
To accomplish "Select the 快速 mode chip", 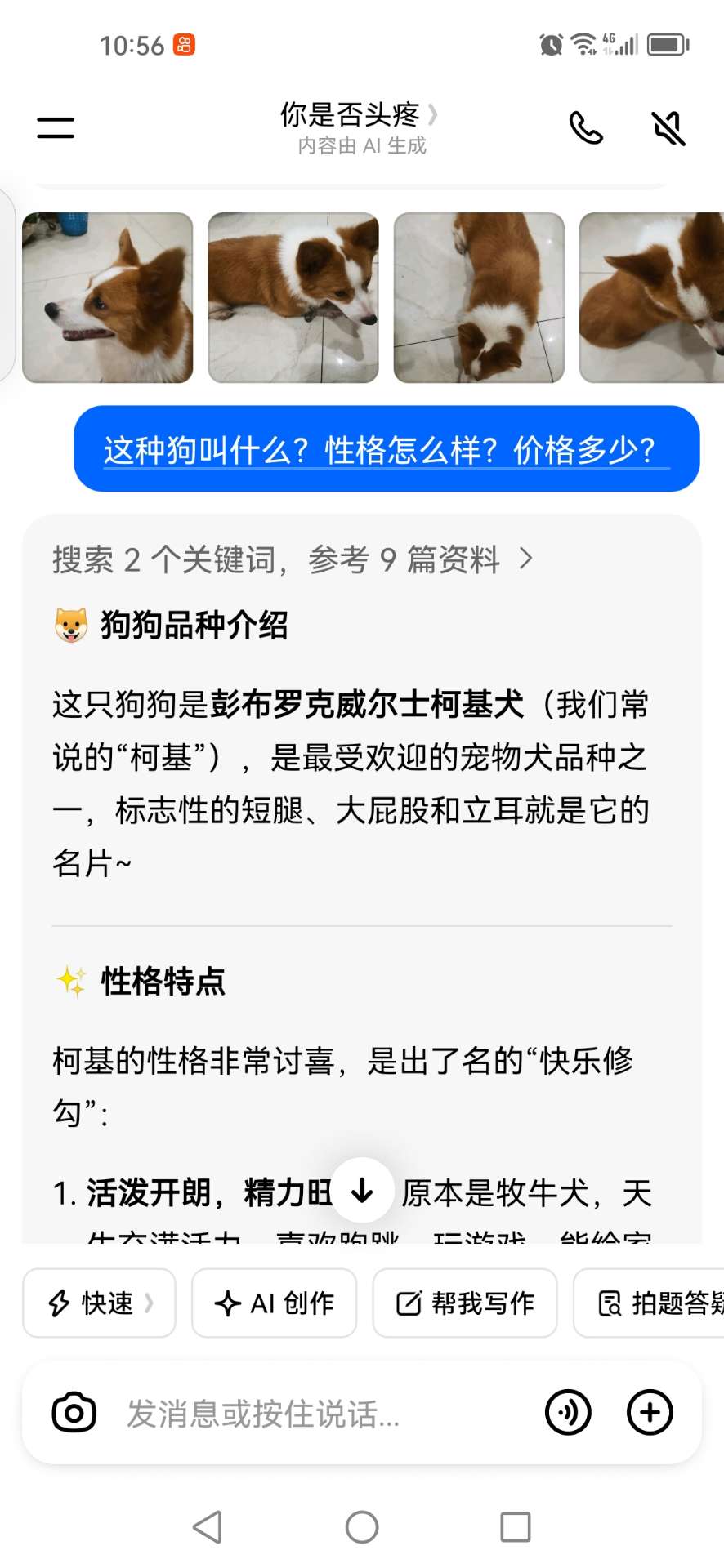I will pyautogui.click(x=100, y=1303).
